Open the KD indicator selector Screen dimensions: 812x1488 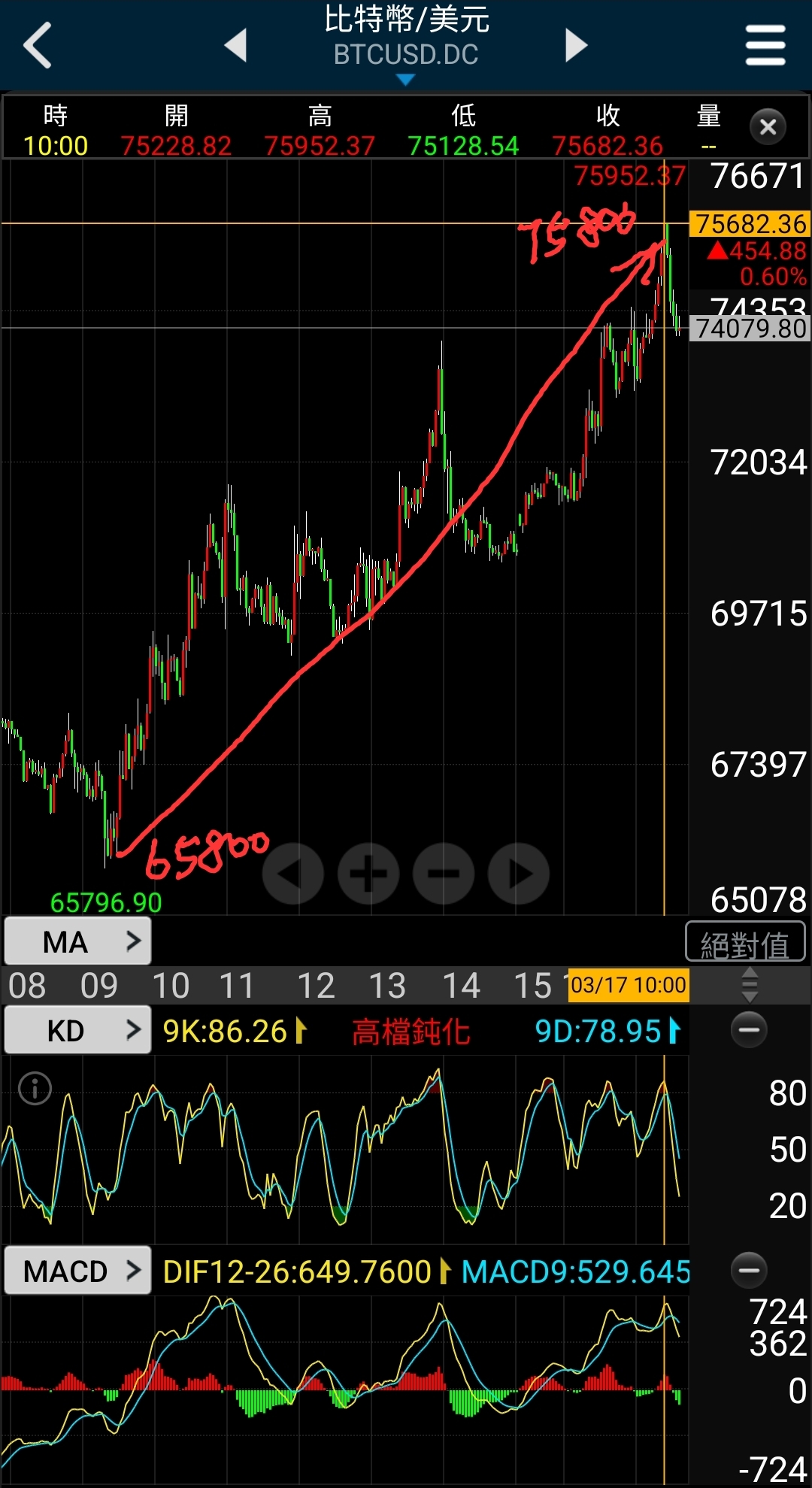click(x=77, y=1030)
